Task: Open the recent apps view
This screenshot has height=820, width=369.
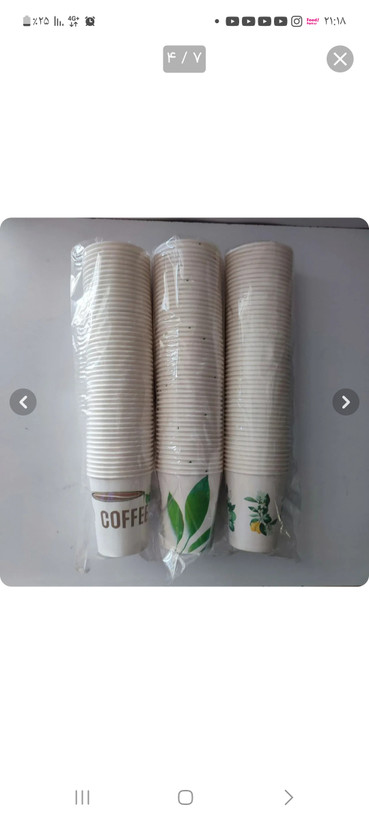Action: [x=82, y=797]
